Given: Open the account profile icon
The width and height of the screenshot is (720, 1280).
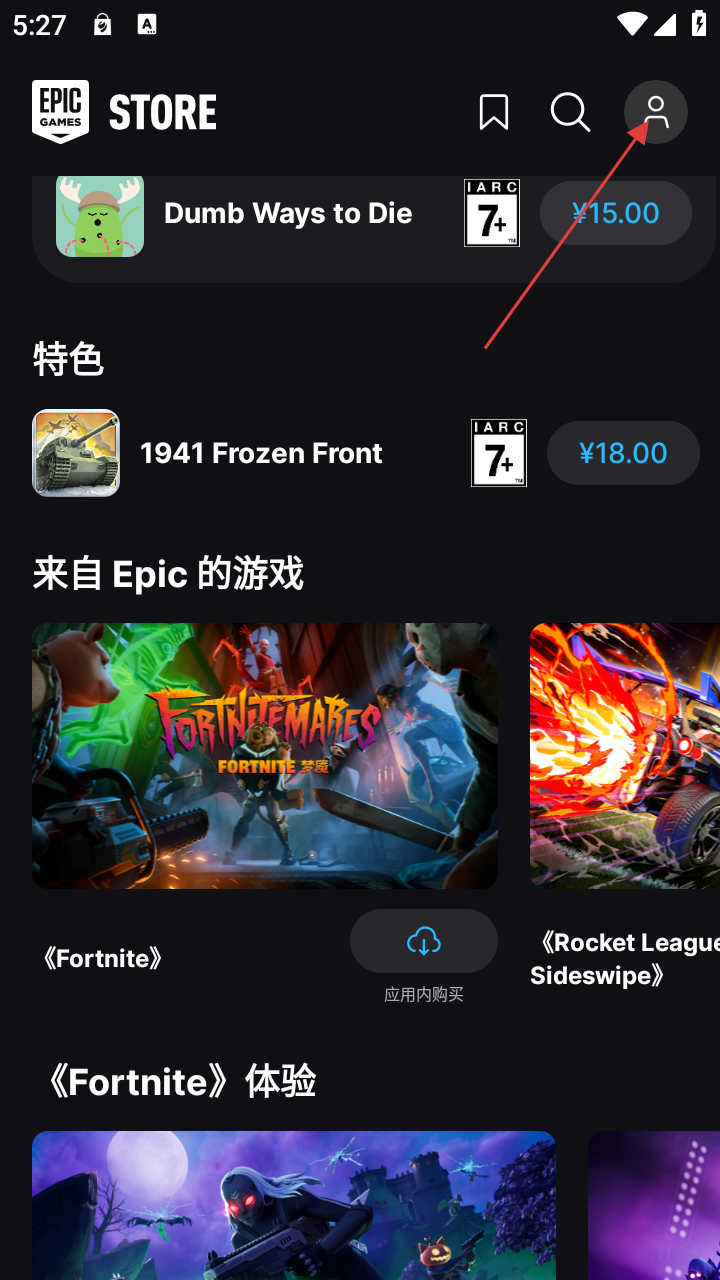Looking at the screenshot, I should click(x=656, y=112).
